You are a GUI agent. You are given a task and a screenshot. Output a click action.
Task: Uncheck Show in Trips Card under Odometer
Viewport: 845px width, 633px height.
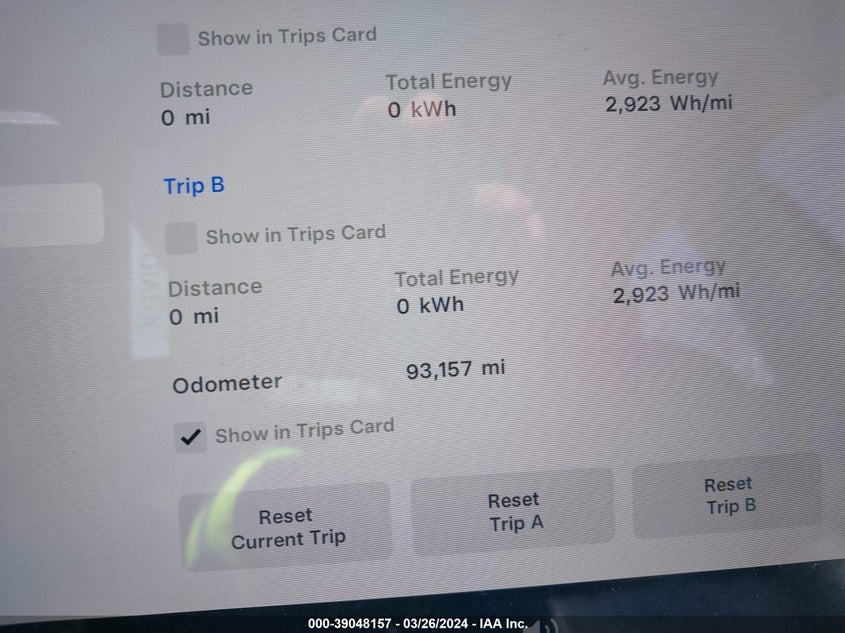point(190,437)
